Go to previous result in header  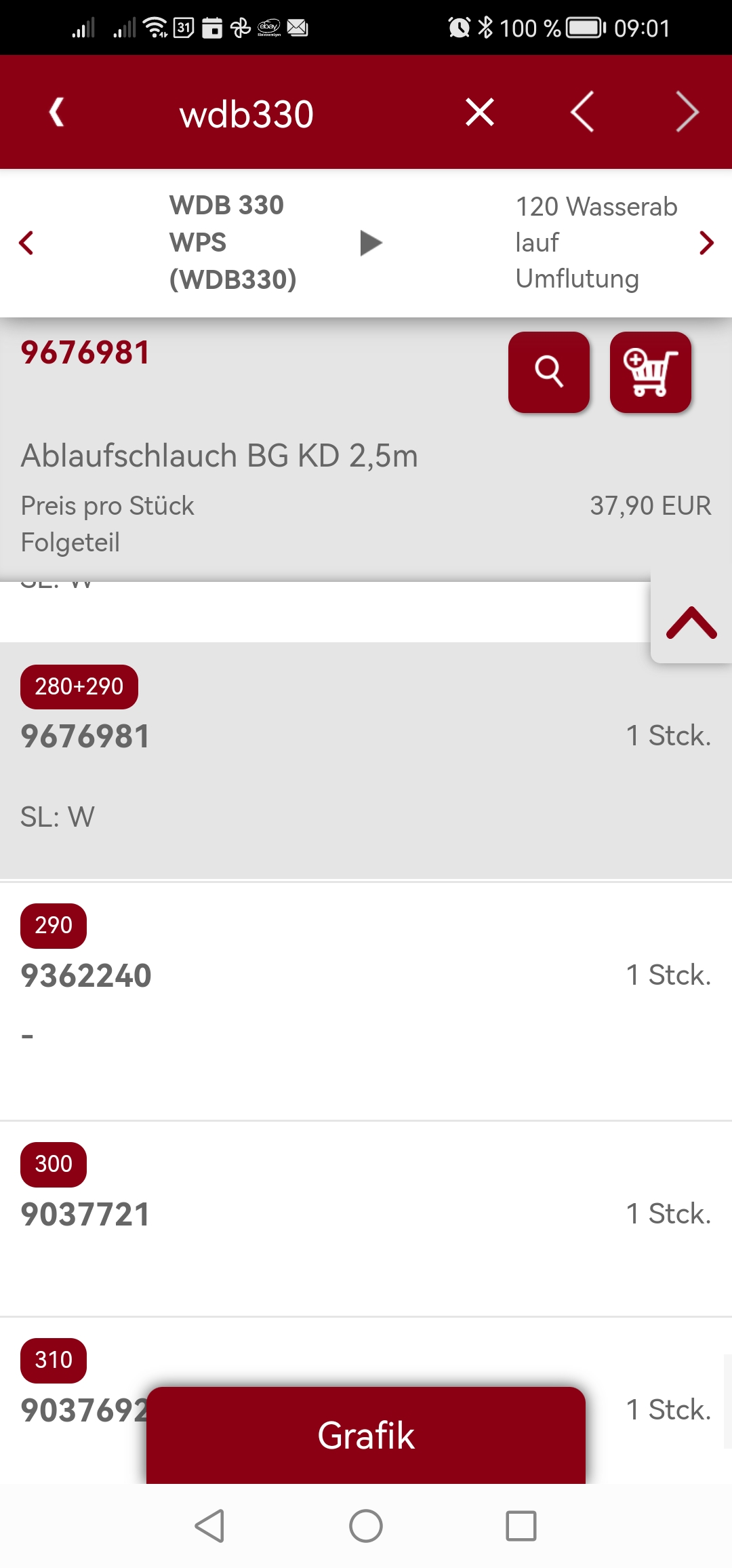click(x=582, y=112)
